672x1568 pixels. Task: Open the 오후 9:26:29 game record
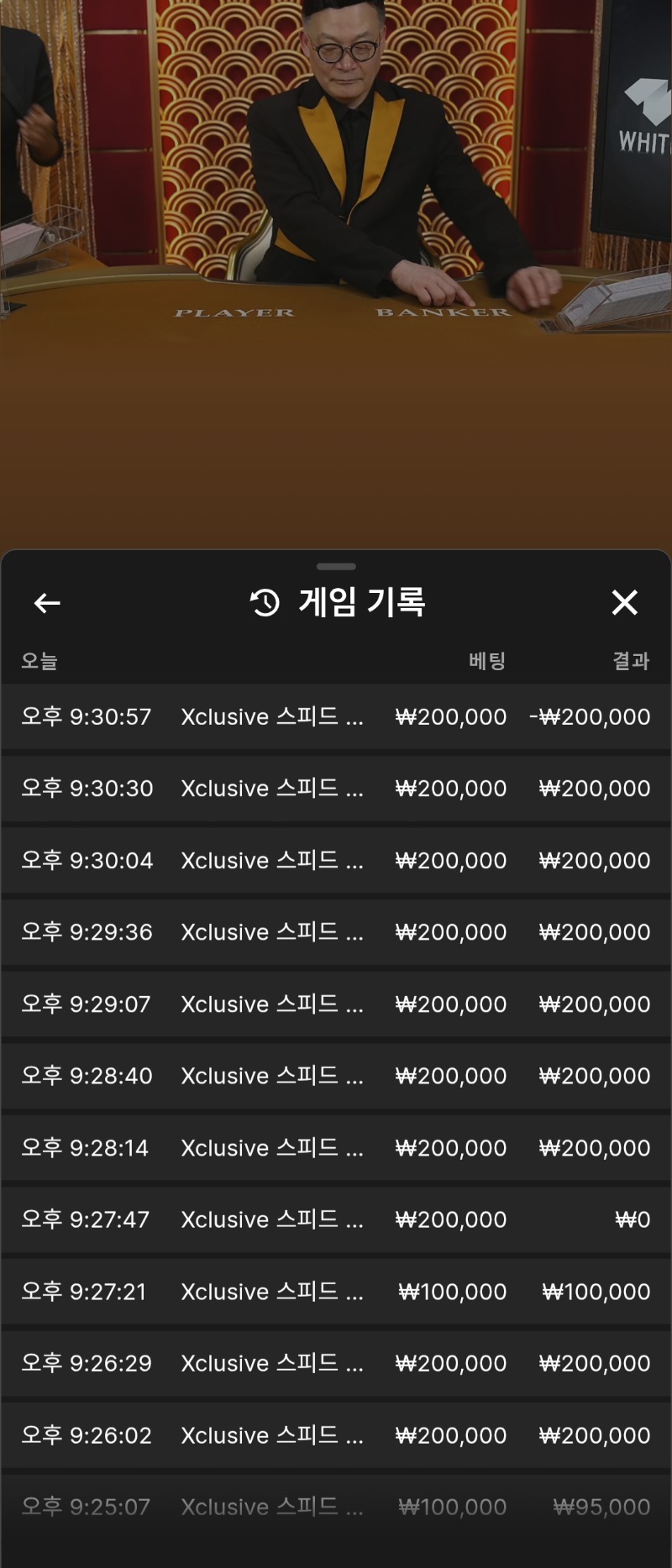point(336,1362)
